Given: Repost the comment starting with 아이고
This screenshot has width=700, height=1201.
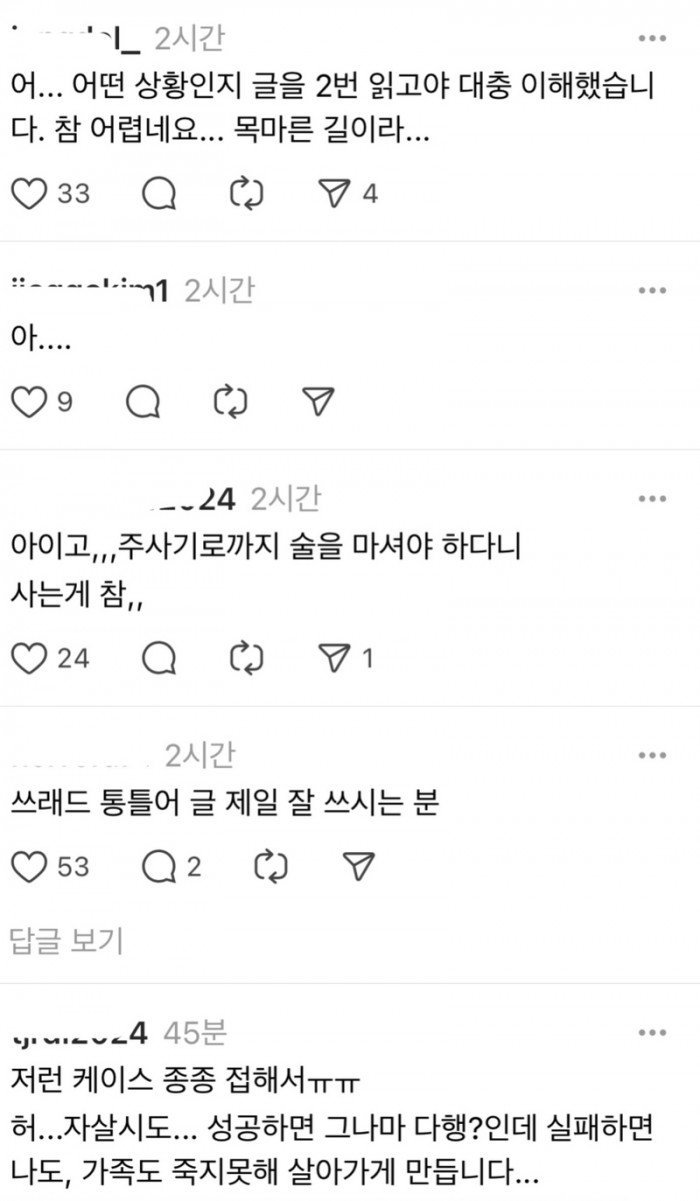Looking at the screenshot, I should [245, 658].
